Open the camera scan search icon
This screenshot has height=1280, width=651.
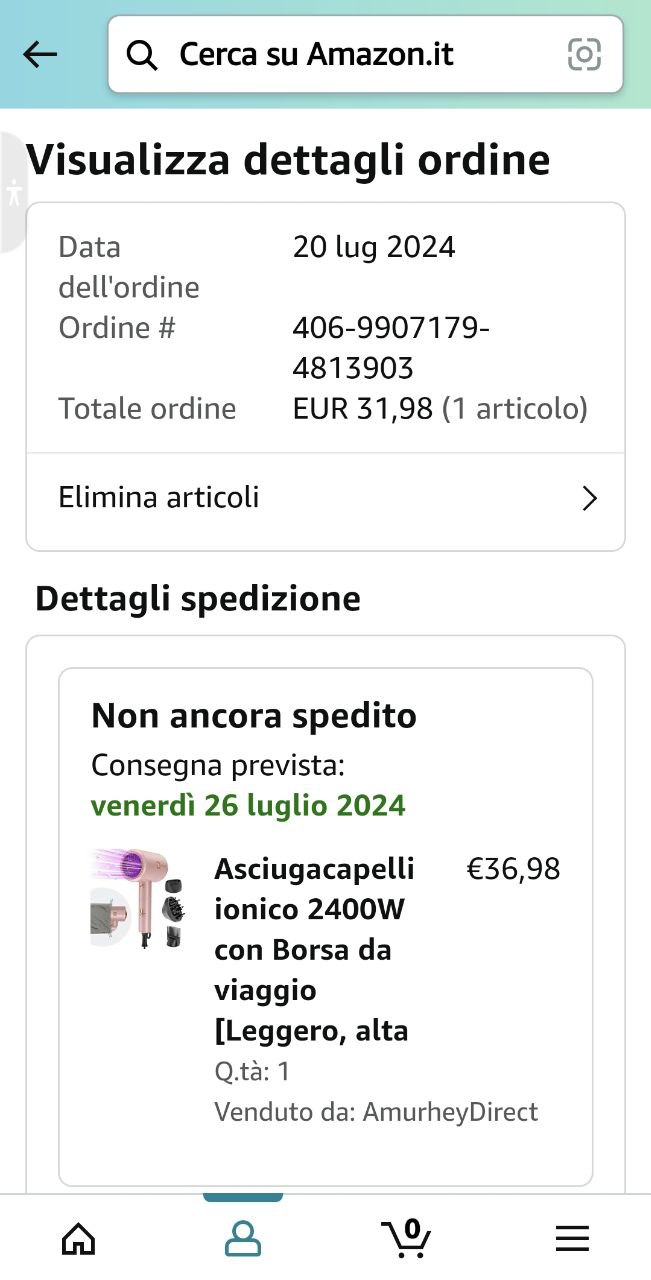tap(584, 54)
